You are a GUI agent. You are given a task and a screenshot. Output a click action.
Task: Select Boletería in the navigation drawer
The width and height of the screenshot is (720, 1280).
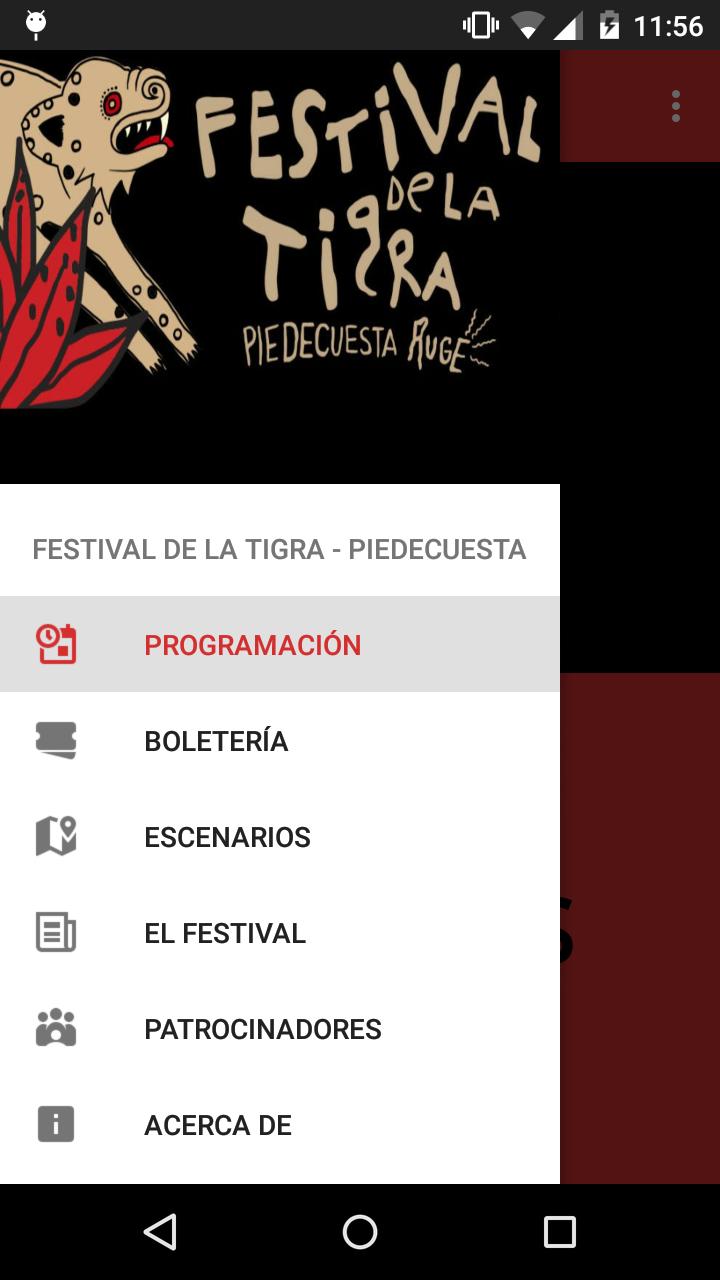tap(216, 740)
